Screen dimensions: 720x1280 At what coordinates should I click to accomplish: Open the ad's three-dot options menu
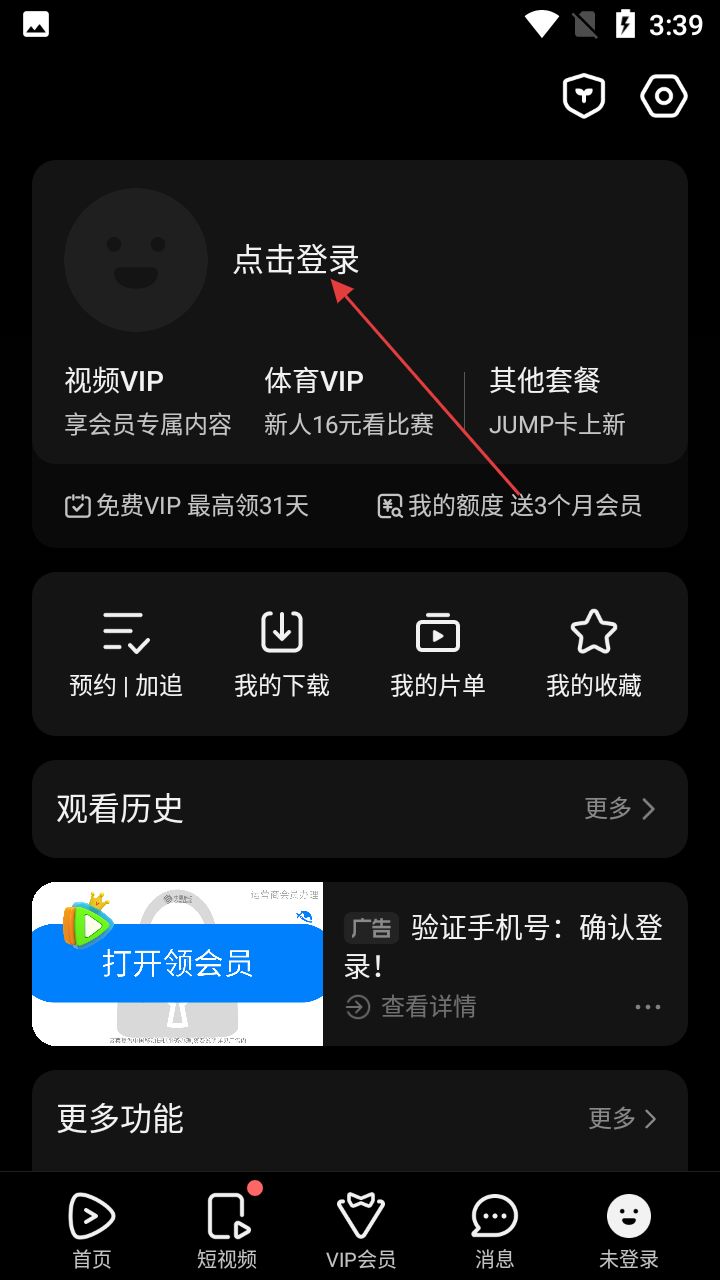(648, 1007)
